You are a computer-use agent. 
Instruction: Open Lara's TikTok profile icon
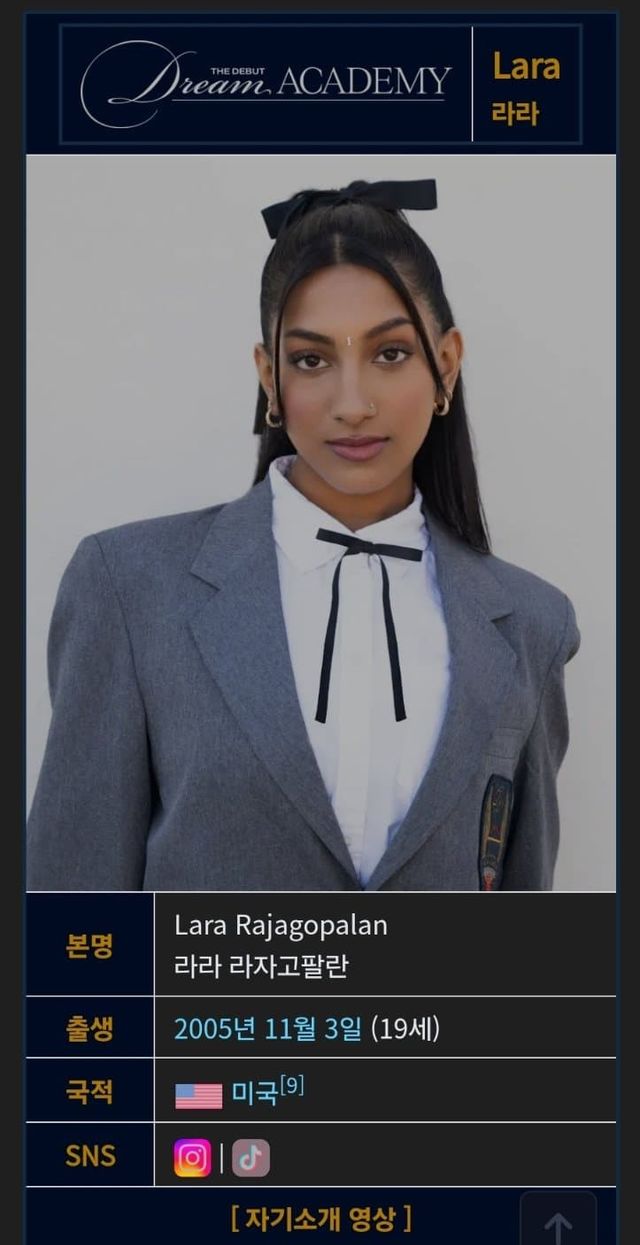coord(251,1158)
